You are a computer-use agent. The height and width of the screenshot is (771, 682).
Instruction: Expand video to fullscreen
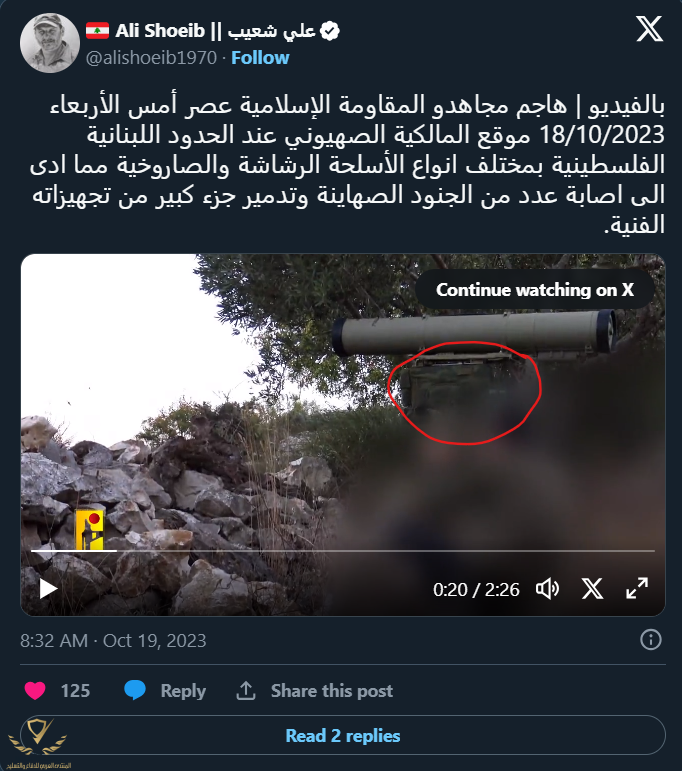(637, 588)
